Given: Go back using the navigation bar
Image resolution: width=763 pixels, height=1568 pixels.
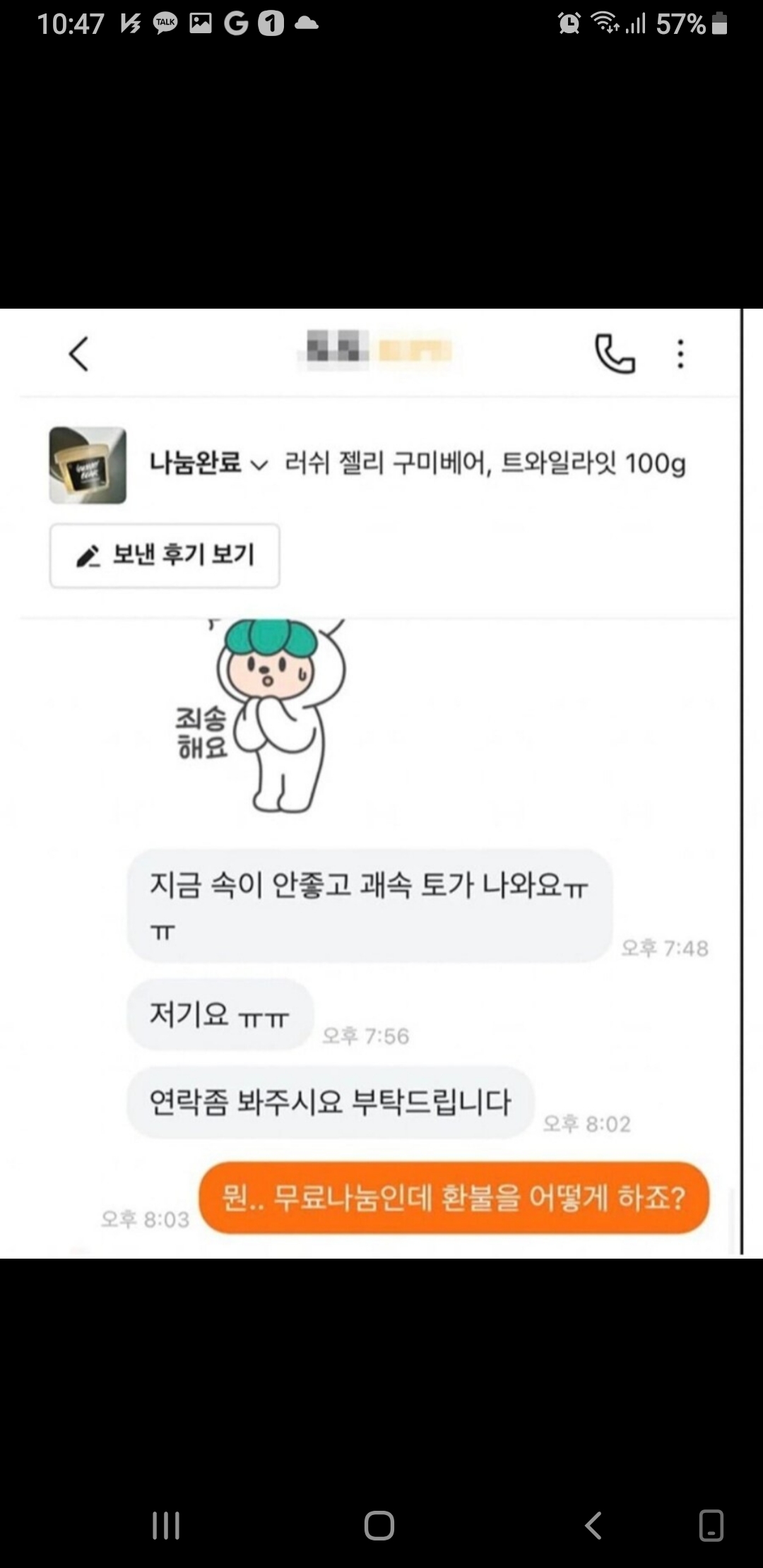Looking at the screenshot, I should (x=593, y=1526).
